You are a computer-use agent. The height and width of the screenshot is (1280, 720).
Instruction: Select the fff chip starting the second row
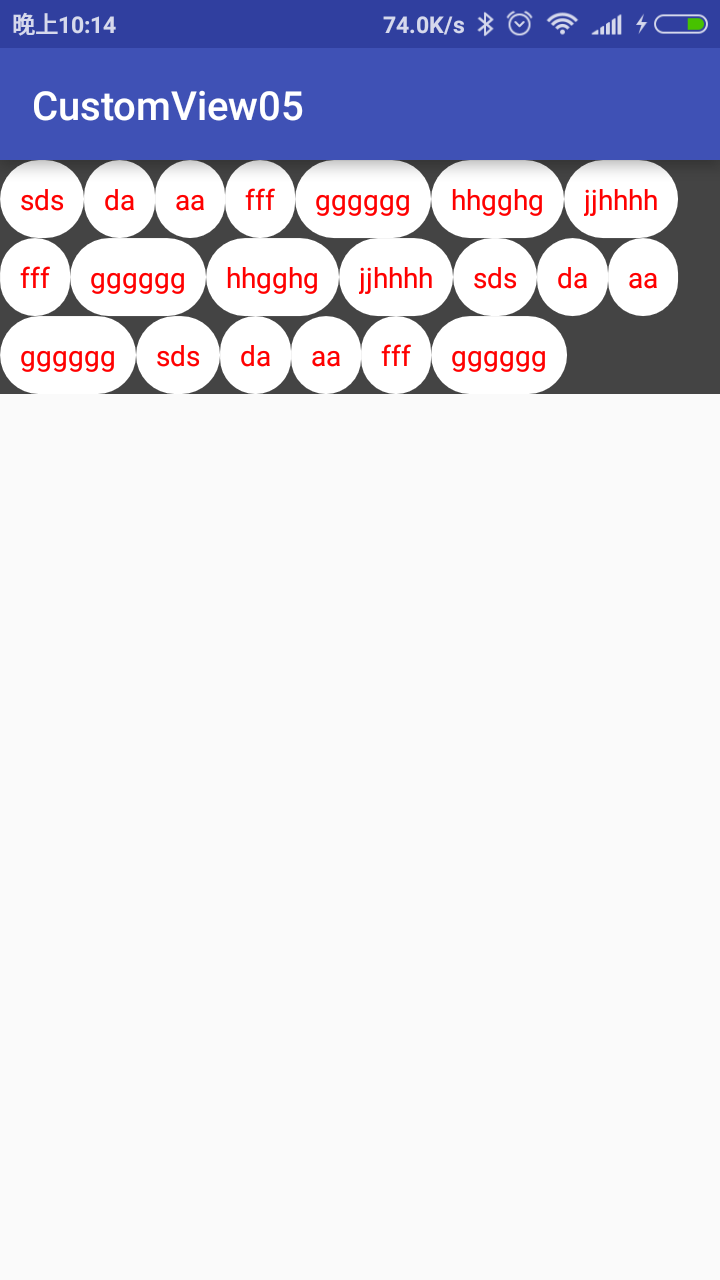pyautogui.click(x=35, y=278)
